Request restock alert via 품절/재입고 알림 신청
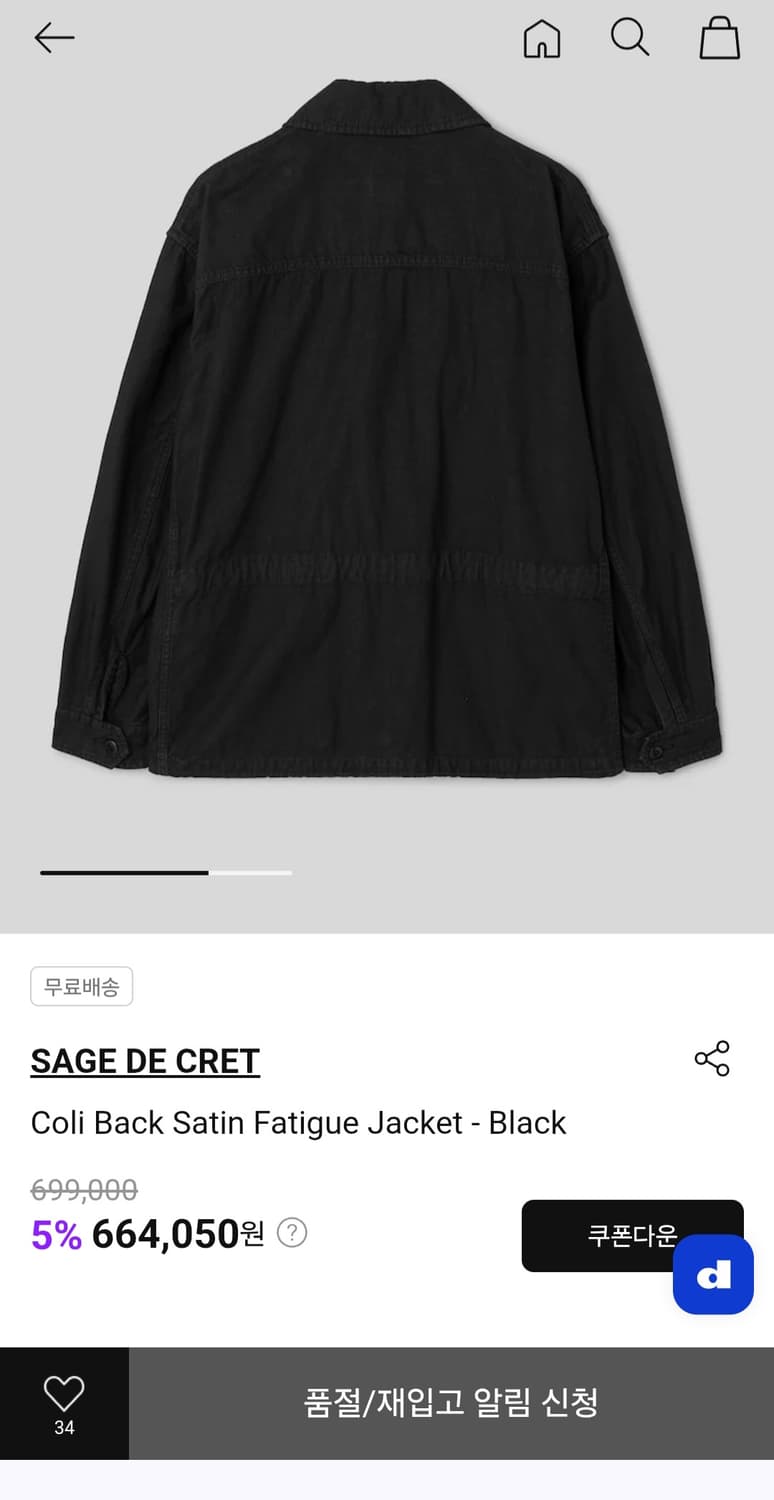774x1500 pixels. coord(451,1402)
